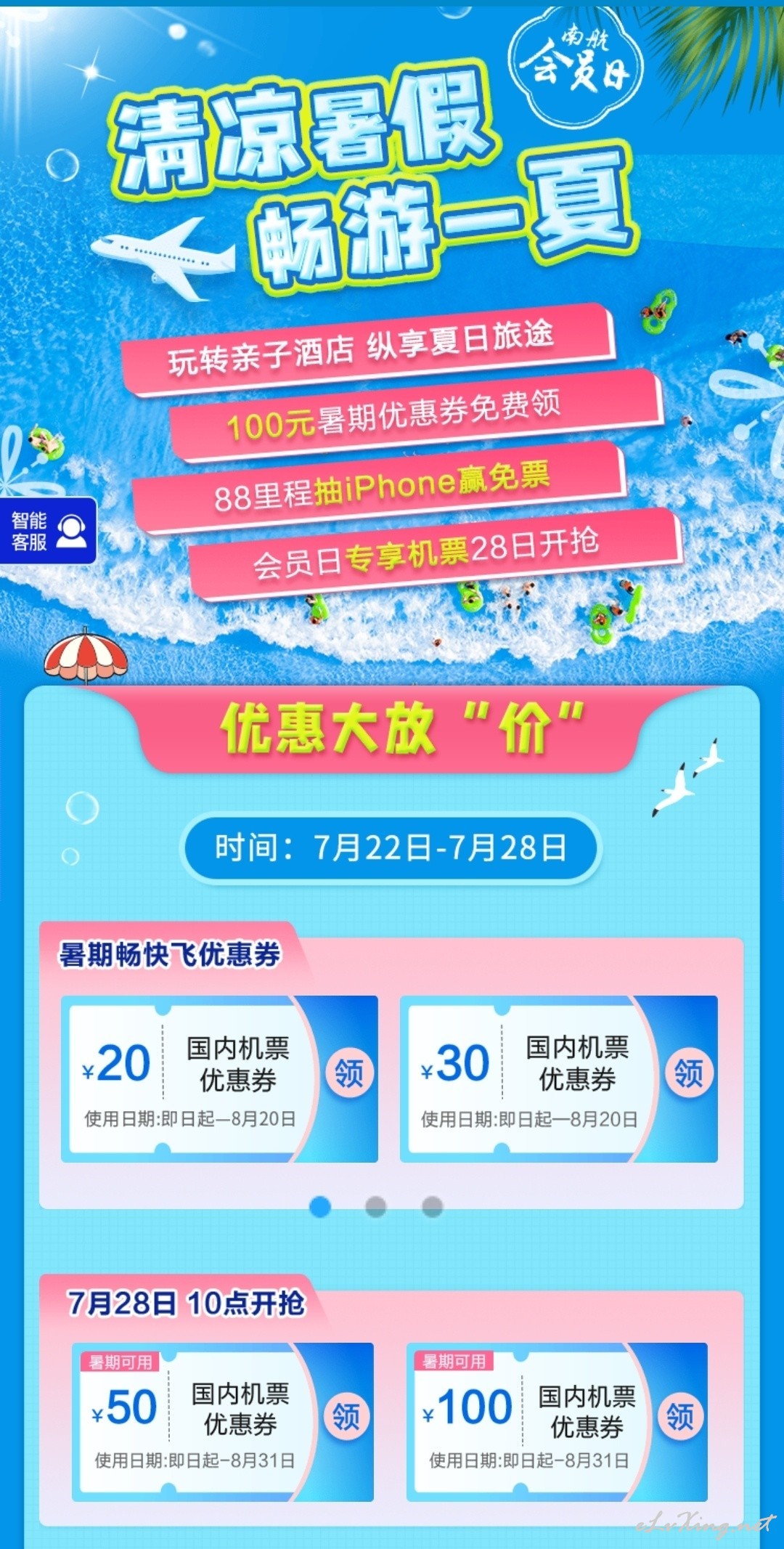Select the third coupon page dot

click(x=432, y=1206)
